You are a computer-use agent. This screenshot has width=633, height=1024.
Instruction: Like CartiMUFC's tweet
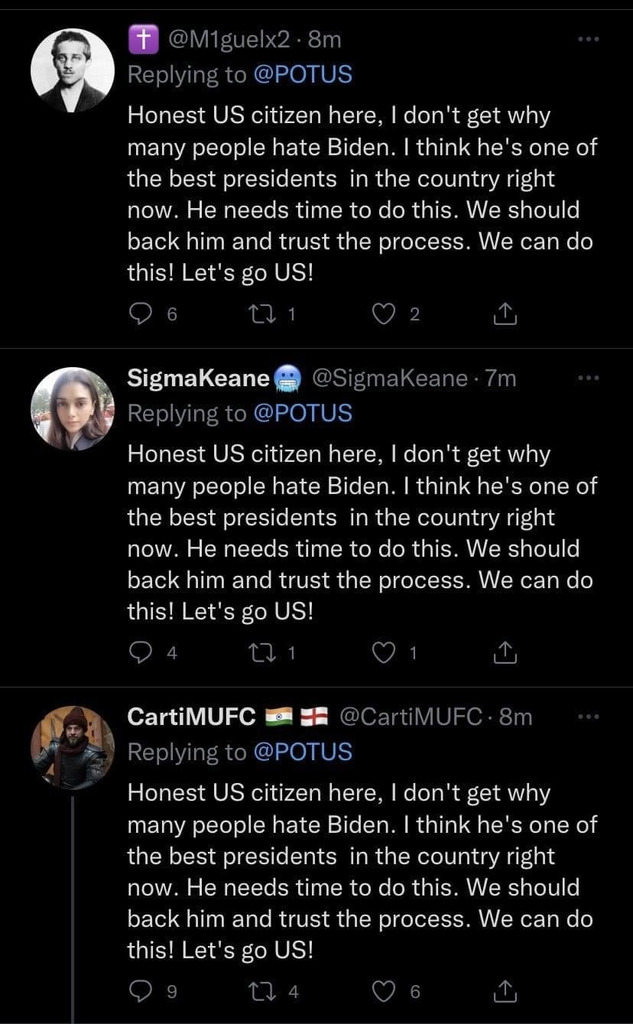click(x=383, y=991)
